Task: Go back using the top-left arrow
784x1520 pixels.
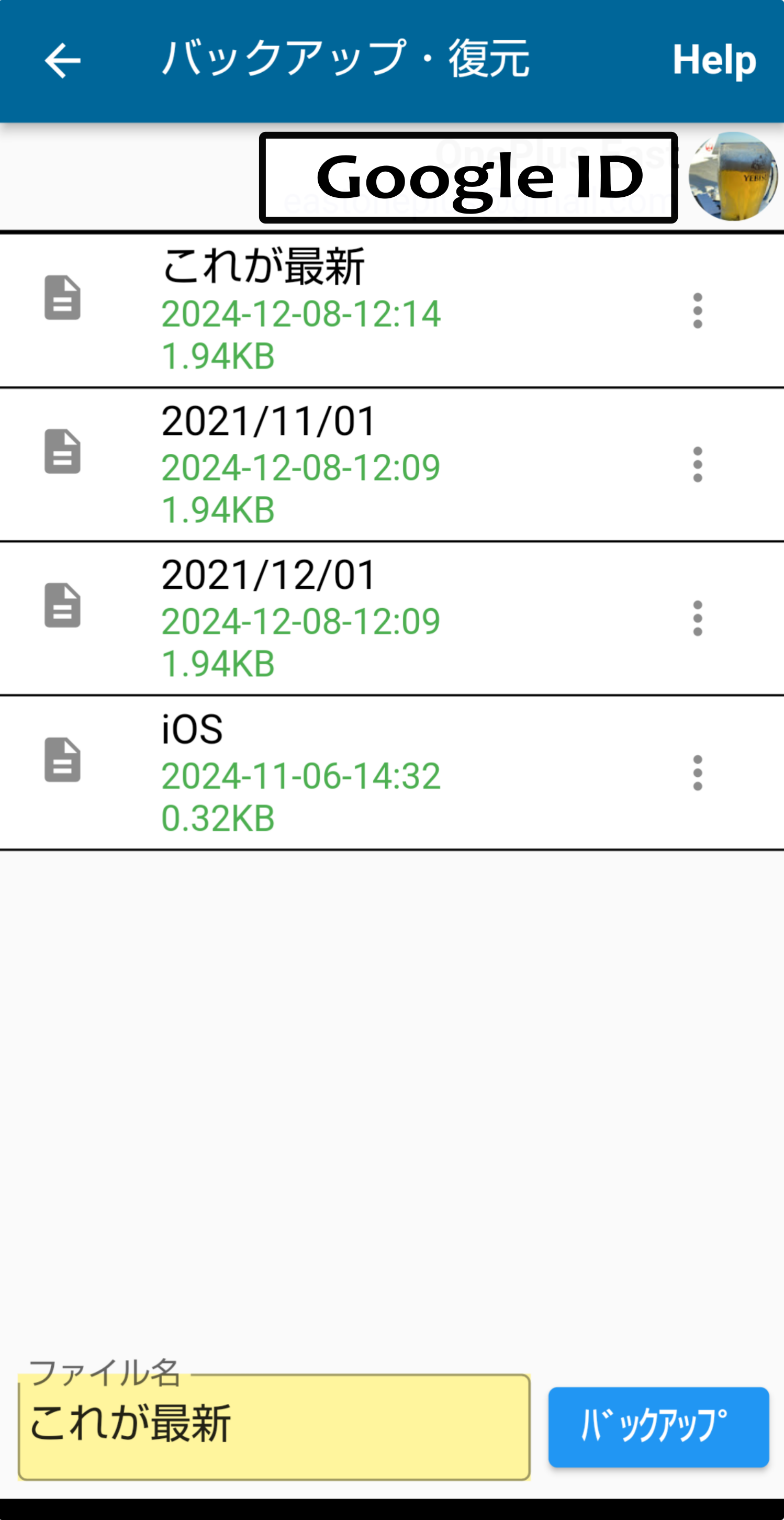Action: click(x=62, y=60)
